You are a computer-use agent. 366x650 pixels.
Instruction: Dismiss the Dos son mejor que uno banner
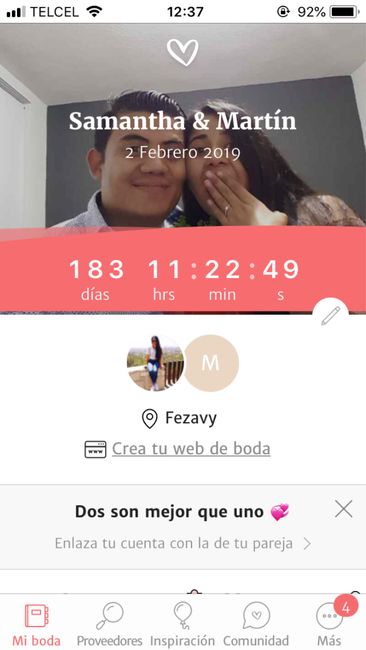[344, 509]
